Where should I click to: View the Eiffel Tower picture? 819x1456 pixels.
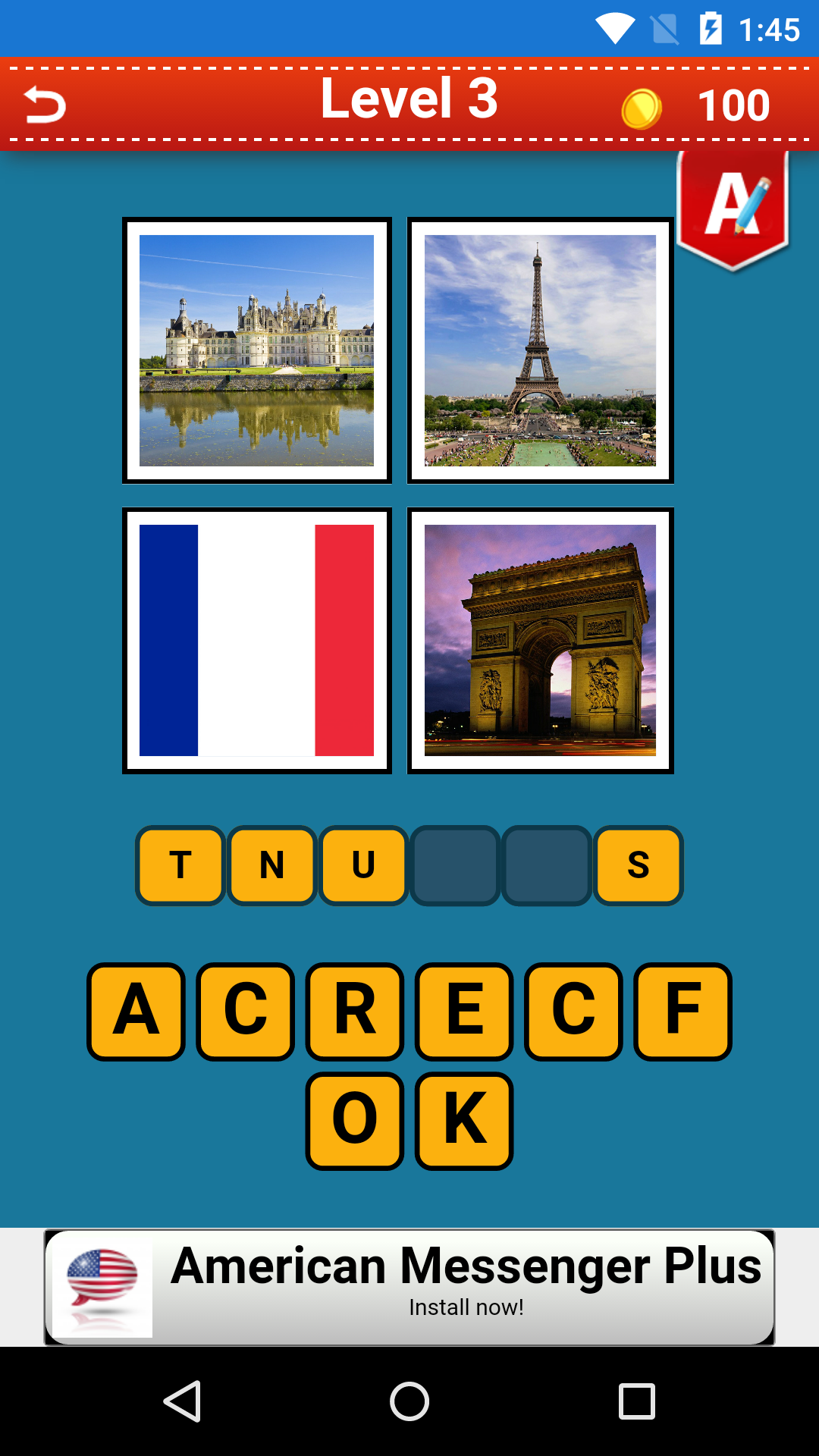(x=539, y=349)
